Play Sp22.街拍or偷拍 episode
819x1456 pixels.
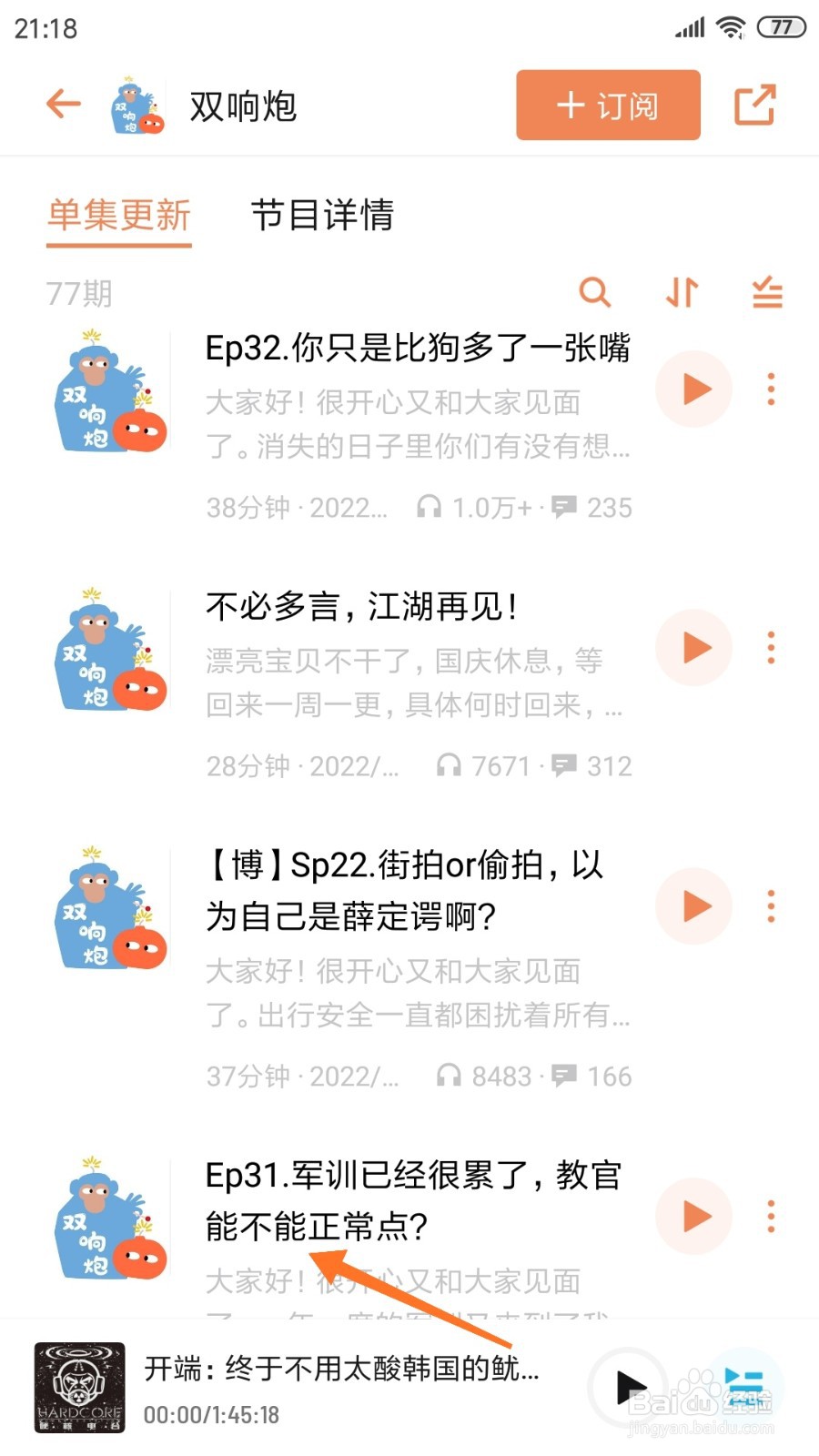tap(694, 906)
